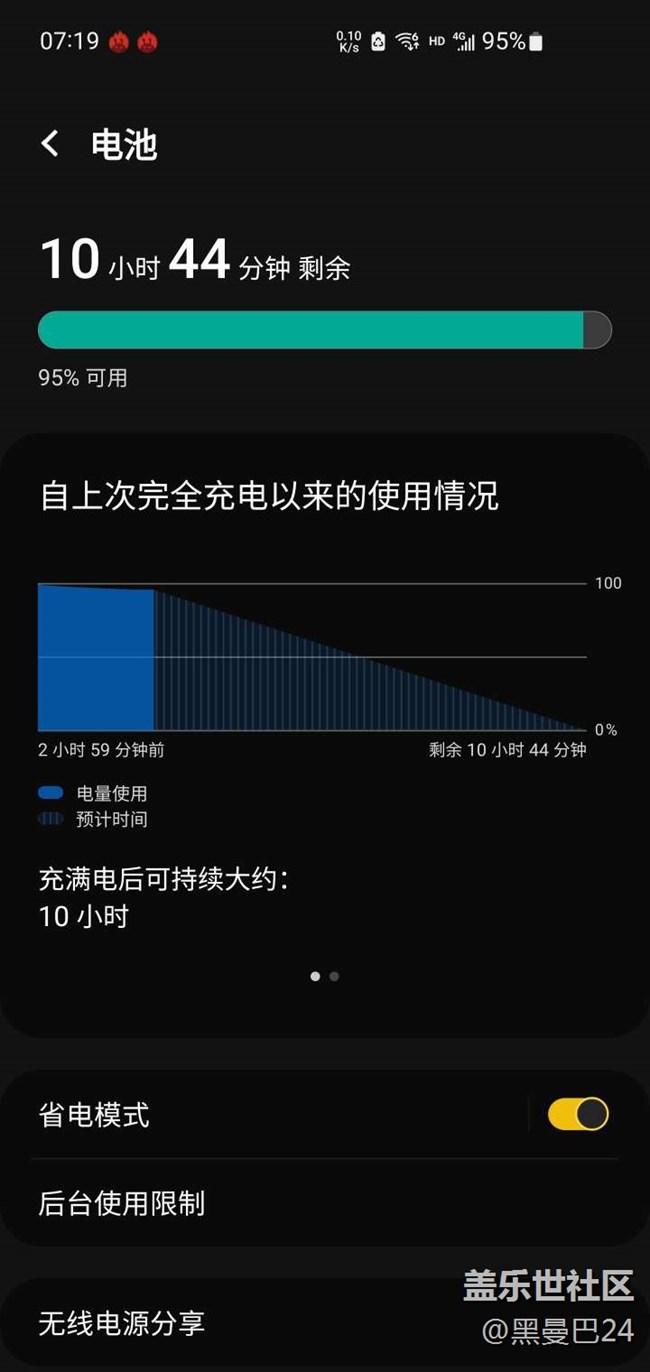Switch to second usage page dot
This screenshot has width=650, height=1372.
tap(334, 976)
